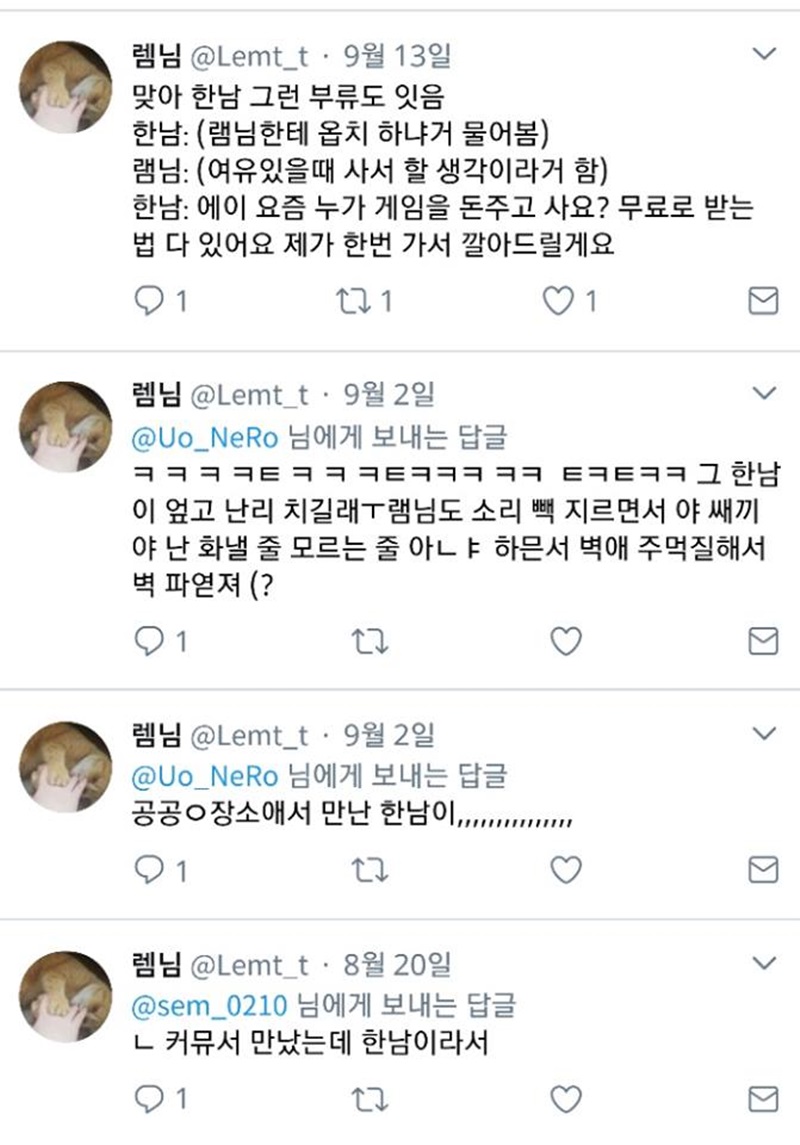Open @sem_0210 profile link
Image resolution: width=800 pixels, height=1145 pixels.
pyautogui.click(x=210, y=1003)
